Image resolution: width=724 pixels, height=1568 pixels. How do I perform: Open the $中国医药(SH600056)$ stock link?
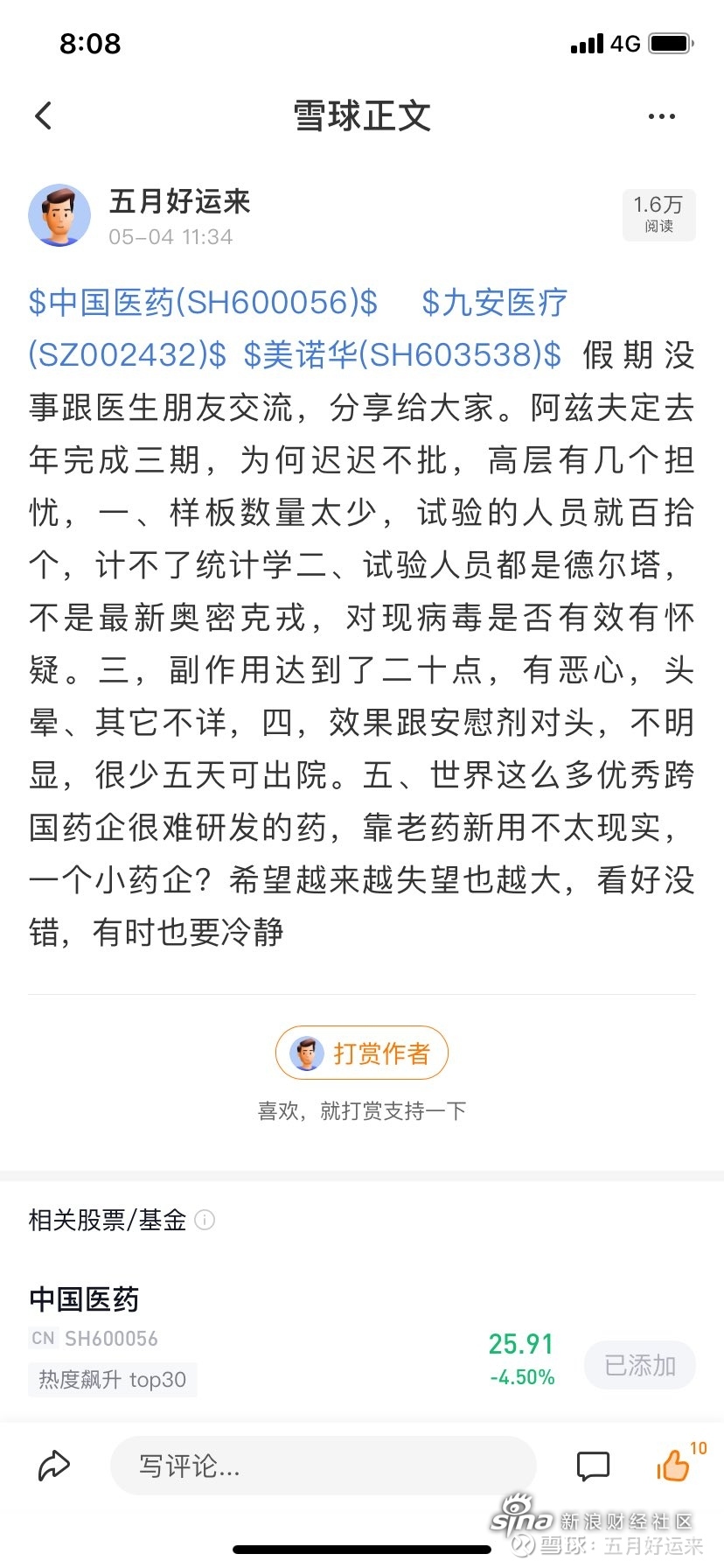pyautogui.click(x=203, y=303)
